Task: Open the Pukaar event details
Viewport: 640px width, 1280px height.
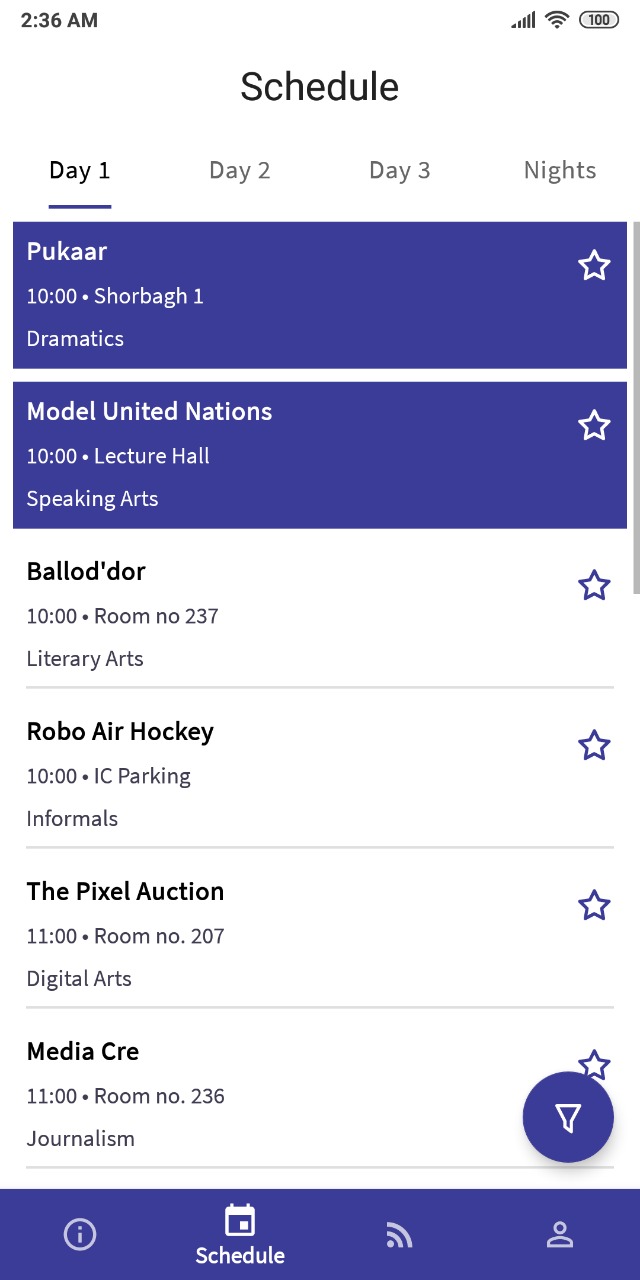Action: (x=280, y=296)
